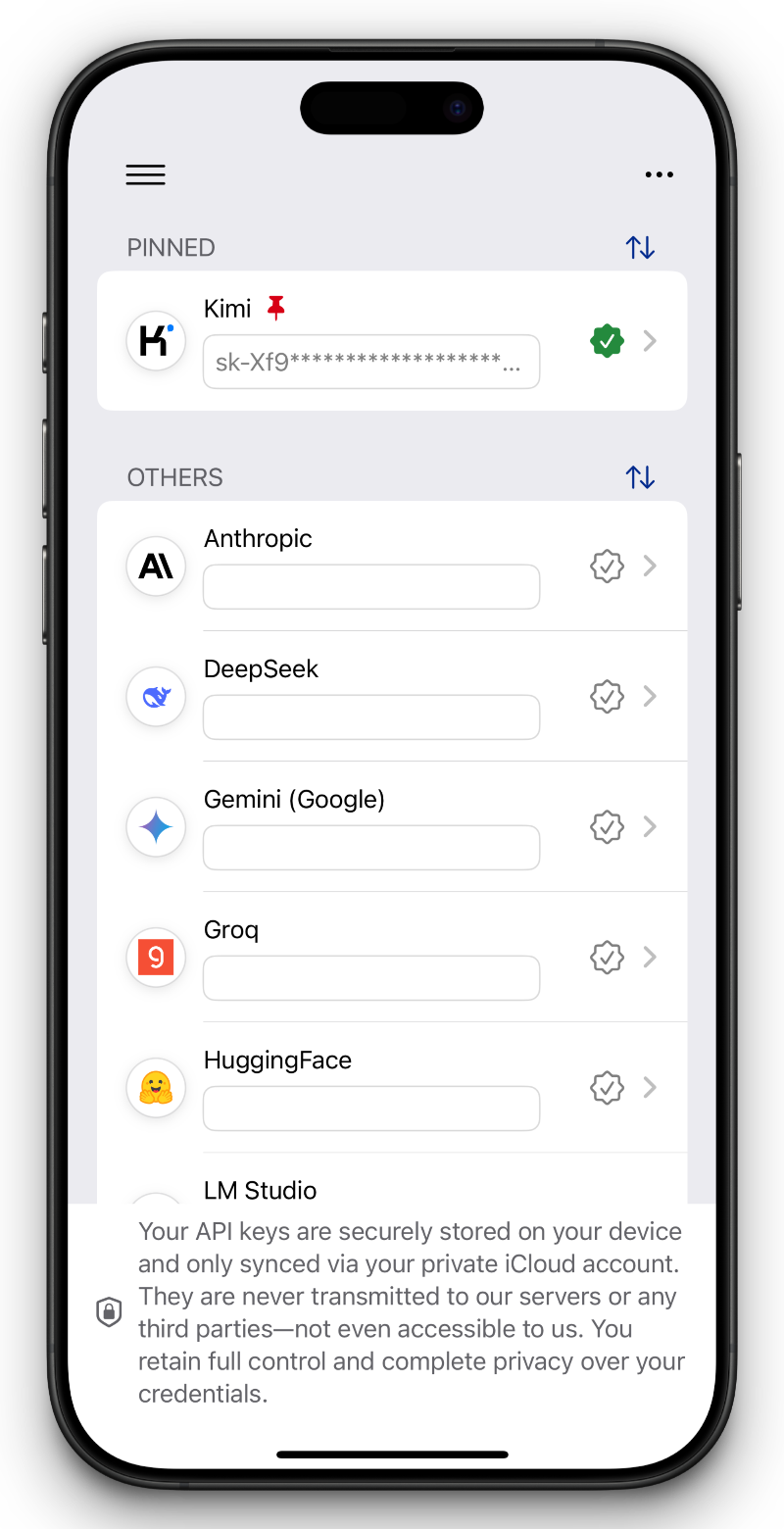The height and width of the screenshot is (1529, 784).
Task: Focus the DeepSeek API key field
Action: click(x=370, y=716)
